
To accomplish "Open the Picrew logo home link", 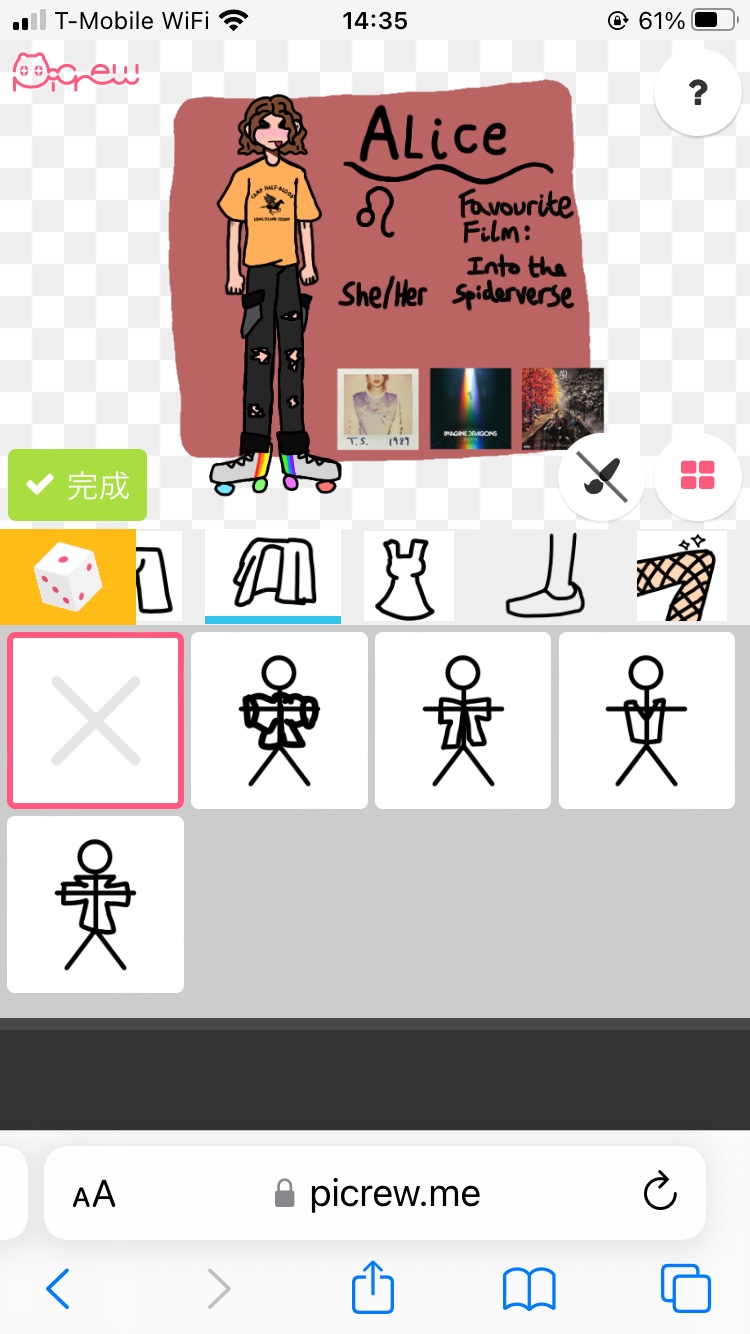I will 76,73.
